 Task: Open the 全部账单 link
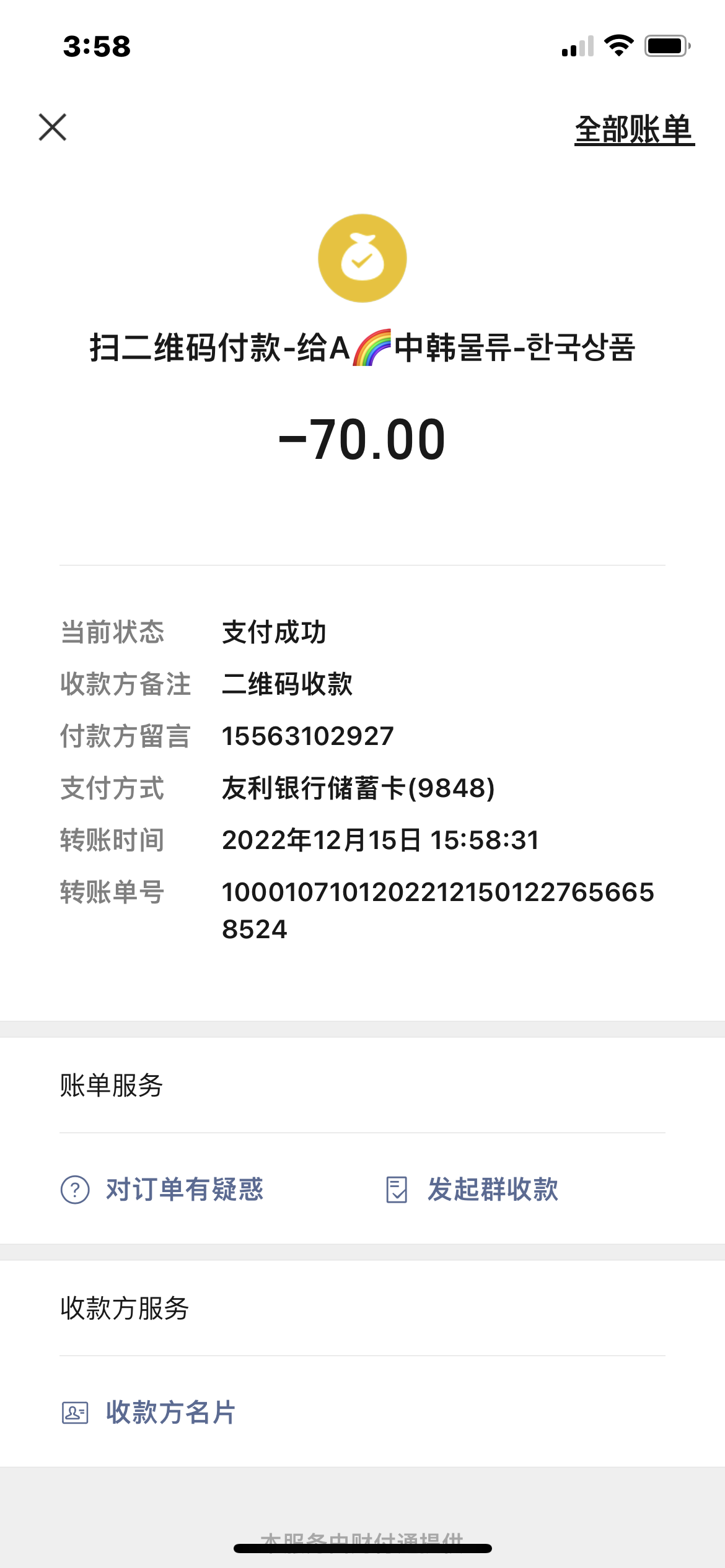[x=634, y=130]
